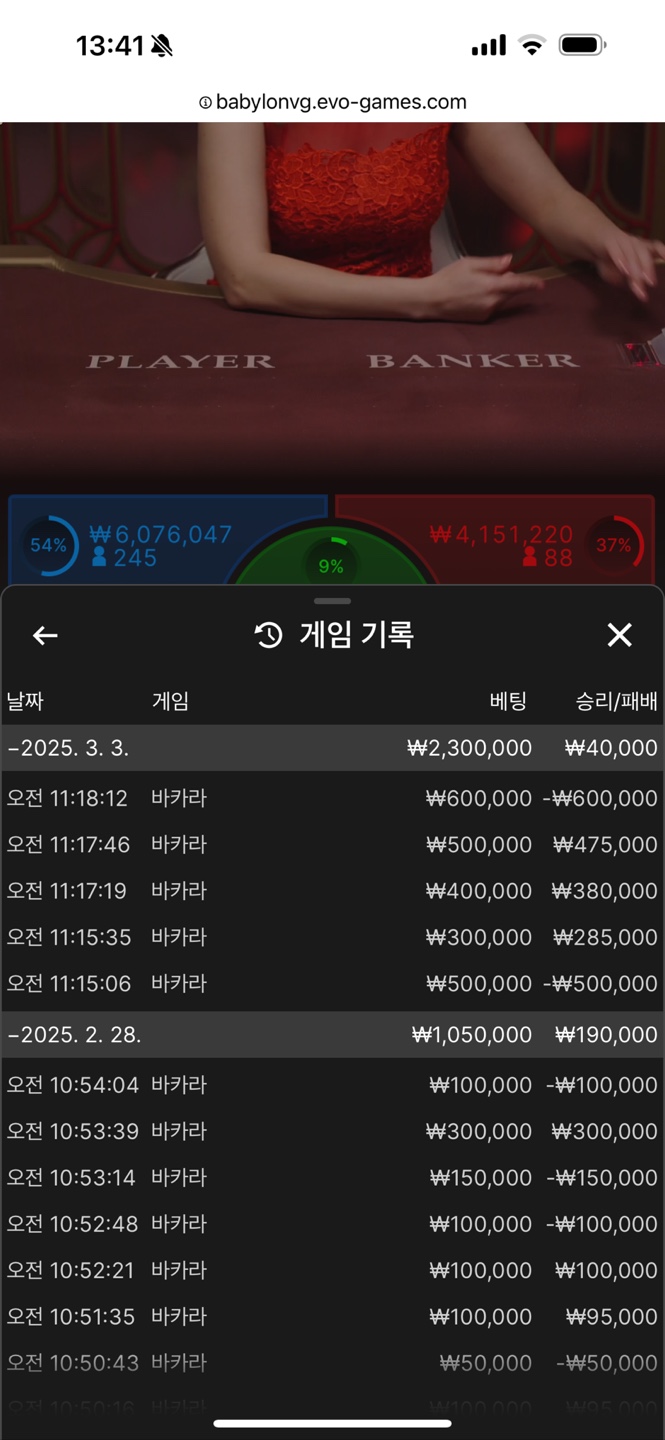Open the 오전 11:17:19 baccarat record
665x1440 pixels.
[332, 890]
